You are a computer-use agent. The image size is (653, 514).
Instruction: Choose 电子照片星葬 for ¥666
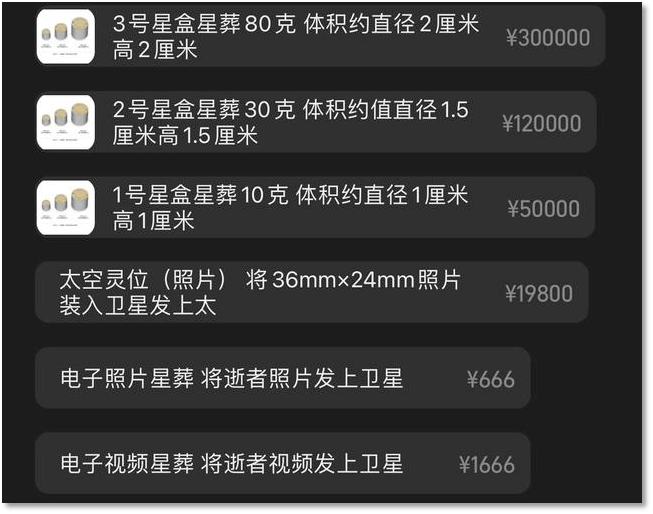[x=281, y=379]
